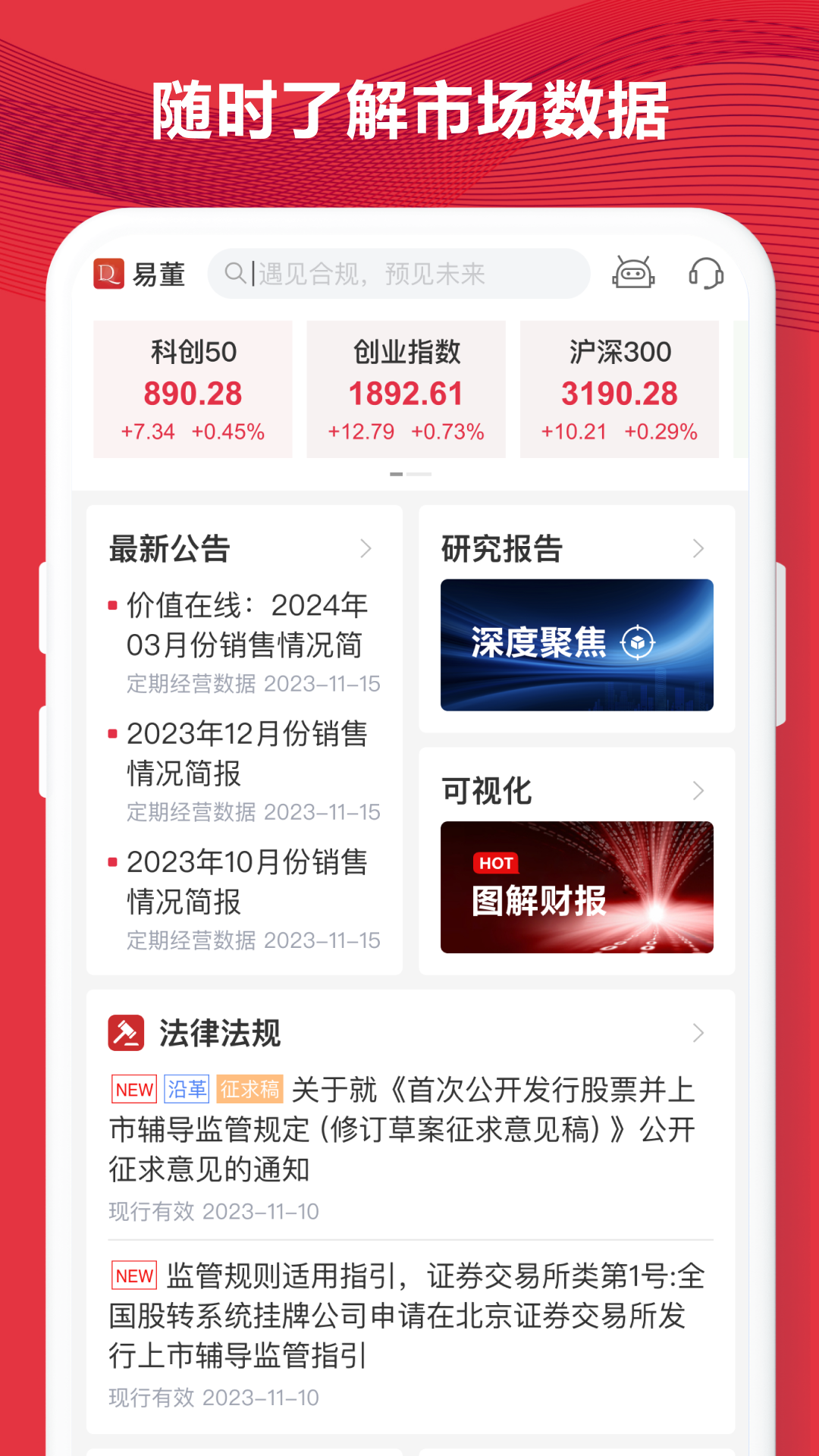Image resolution: width=819 pixels, height=1456 pixels.
Task: Click the NEW badge on first law item
Action: (133, 1090)
